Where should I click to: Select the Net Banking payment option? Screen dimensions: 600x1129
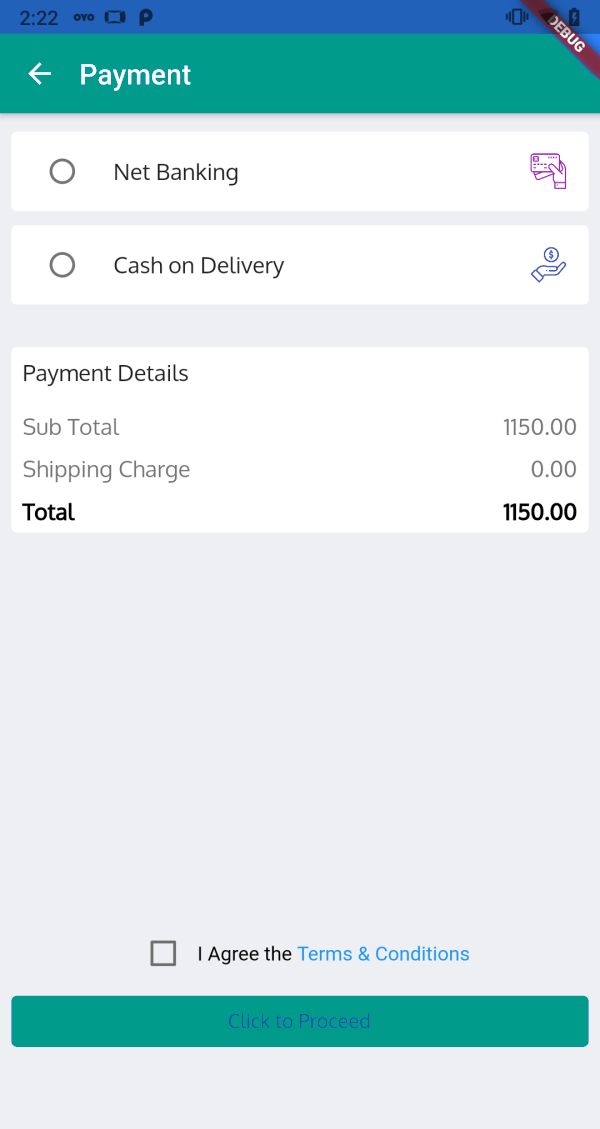point(62,172)
